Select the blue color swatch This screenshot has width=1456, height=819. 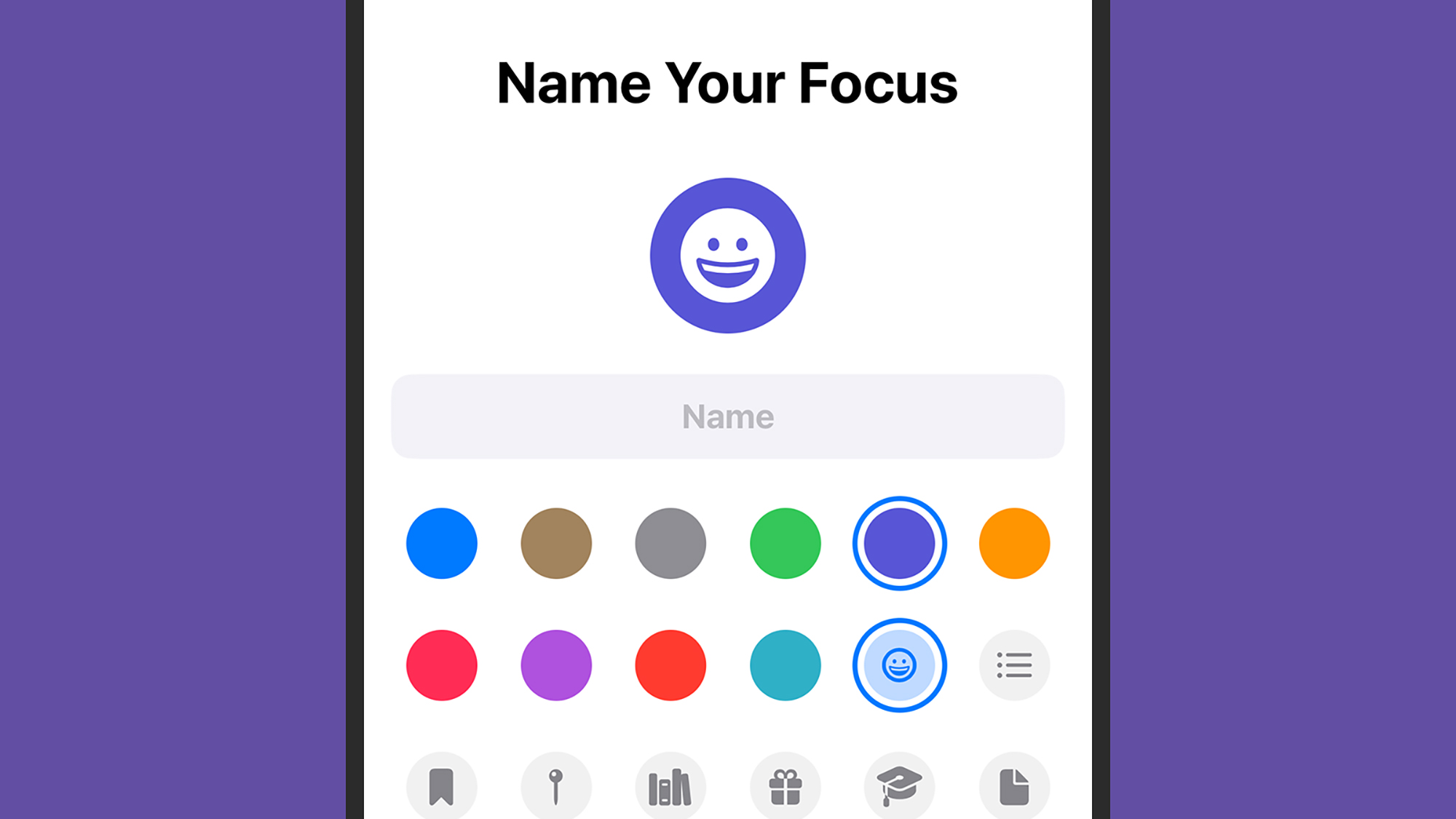(x=441, y=543)
